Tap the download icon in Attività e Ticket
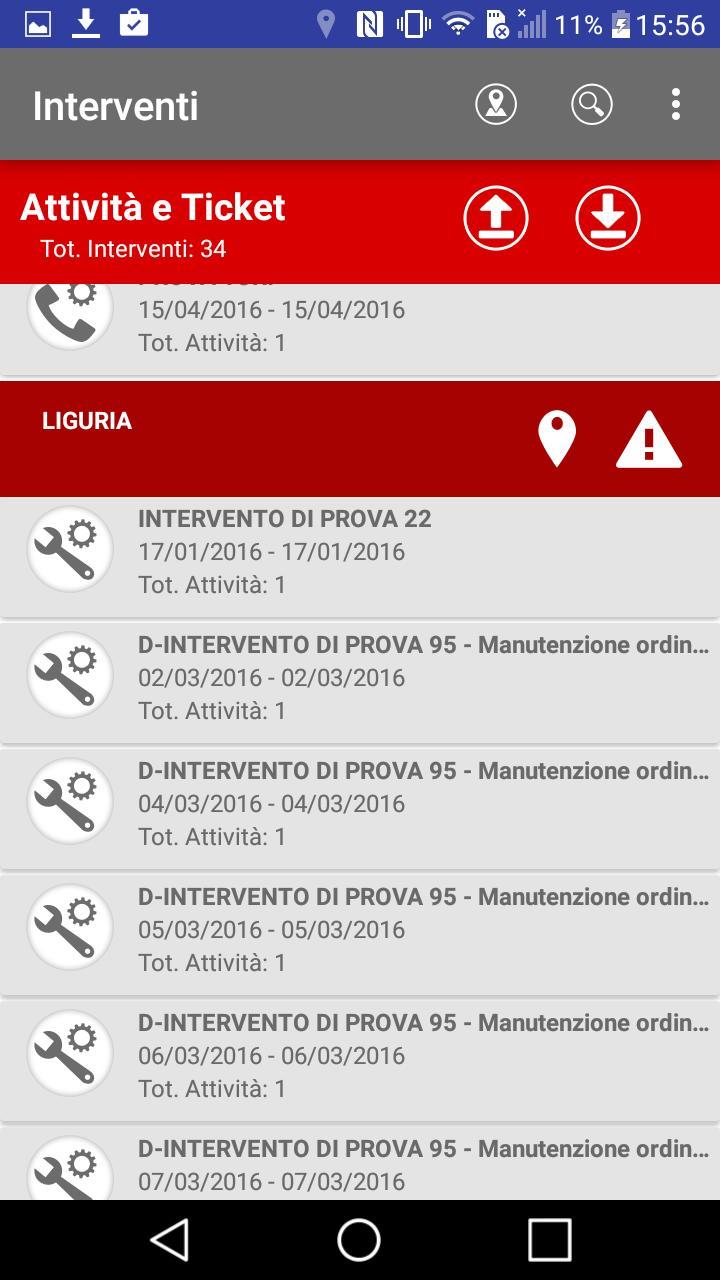720x1280 pixels. tap(608, 217)
